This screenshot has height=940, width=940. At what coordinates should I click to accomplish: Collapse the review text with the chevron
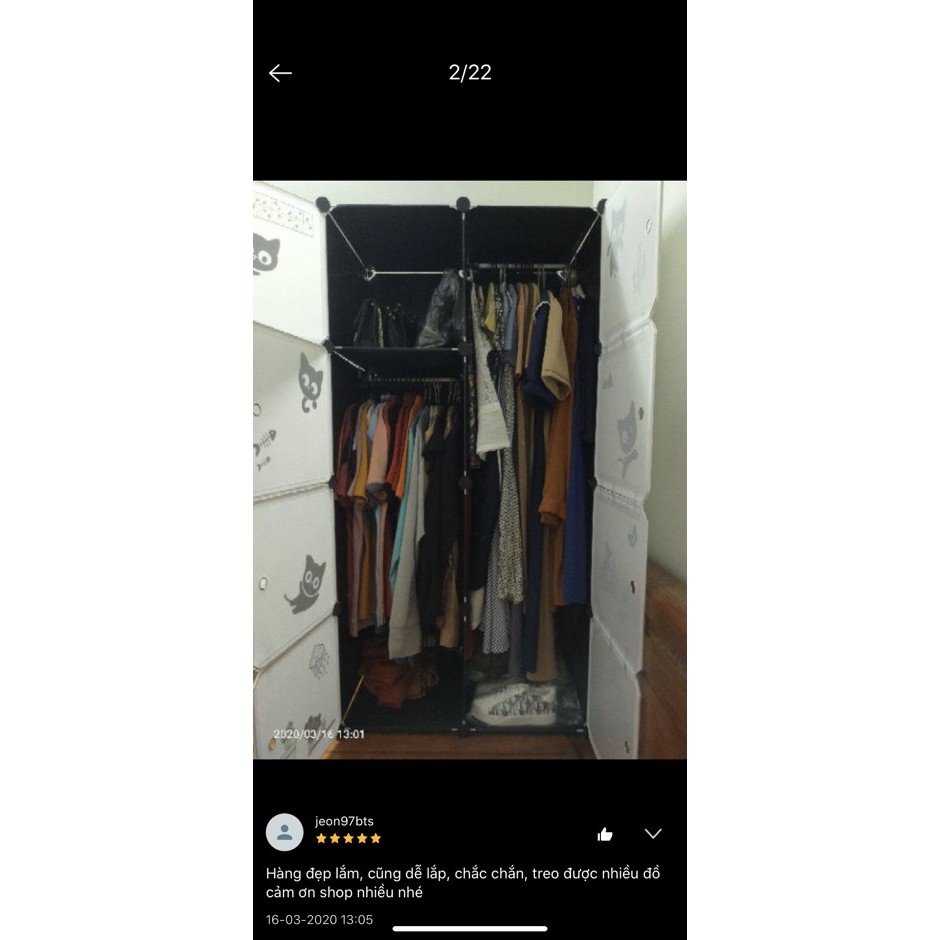[x=653, y=834]
